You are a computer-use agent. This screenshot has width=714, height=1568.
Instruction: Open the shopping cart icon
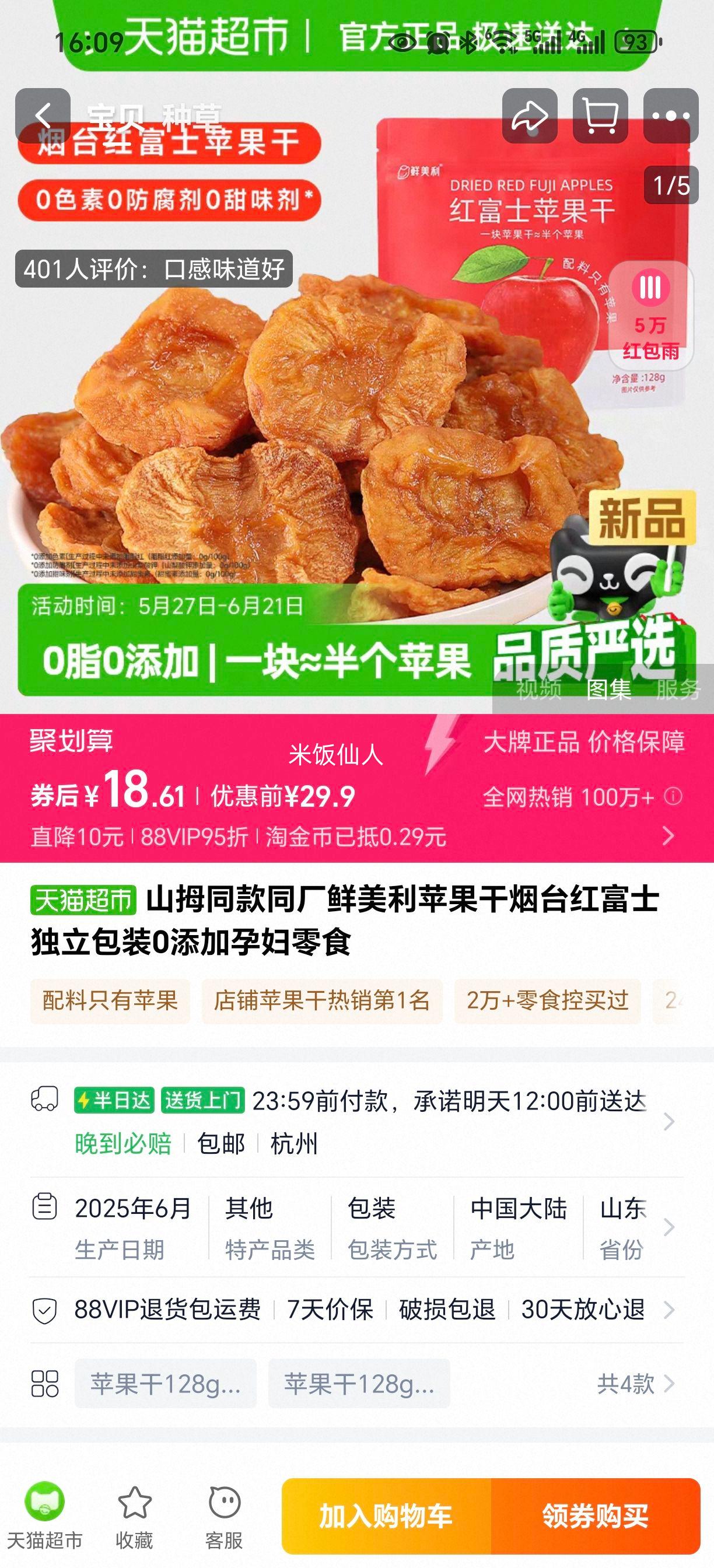point(600,116)
